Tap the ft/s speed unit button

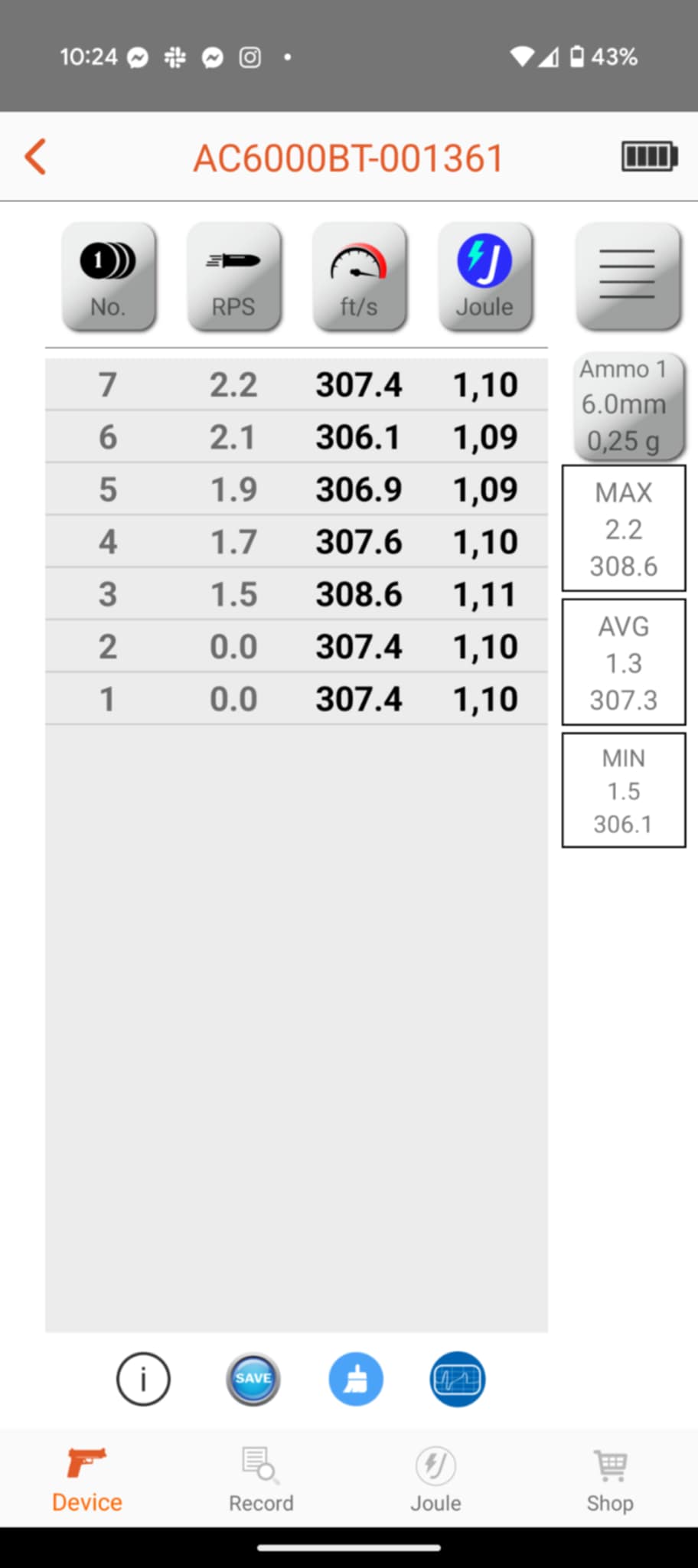coord(359,277)
